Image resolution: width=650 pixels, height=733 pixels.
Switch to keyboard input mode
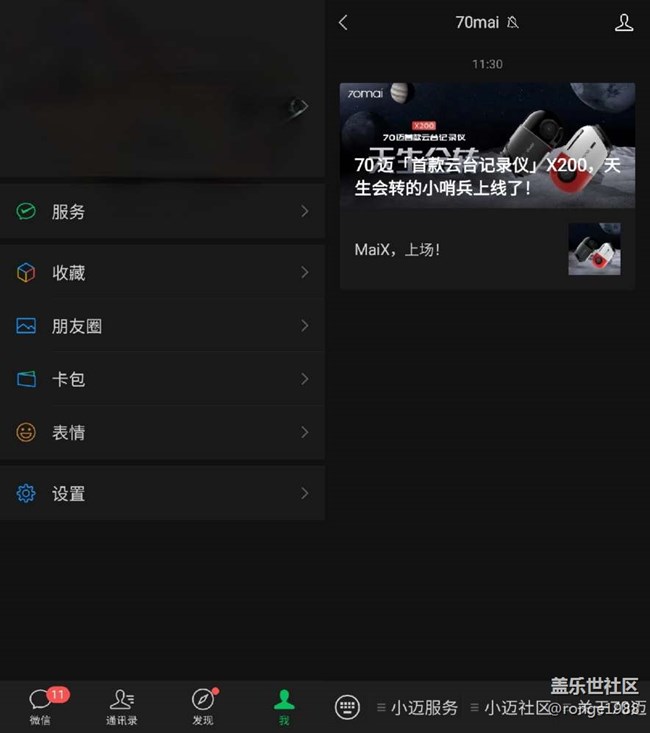pyautogui.click(x=347, y=707)
